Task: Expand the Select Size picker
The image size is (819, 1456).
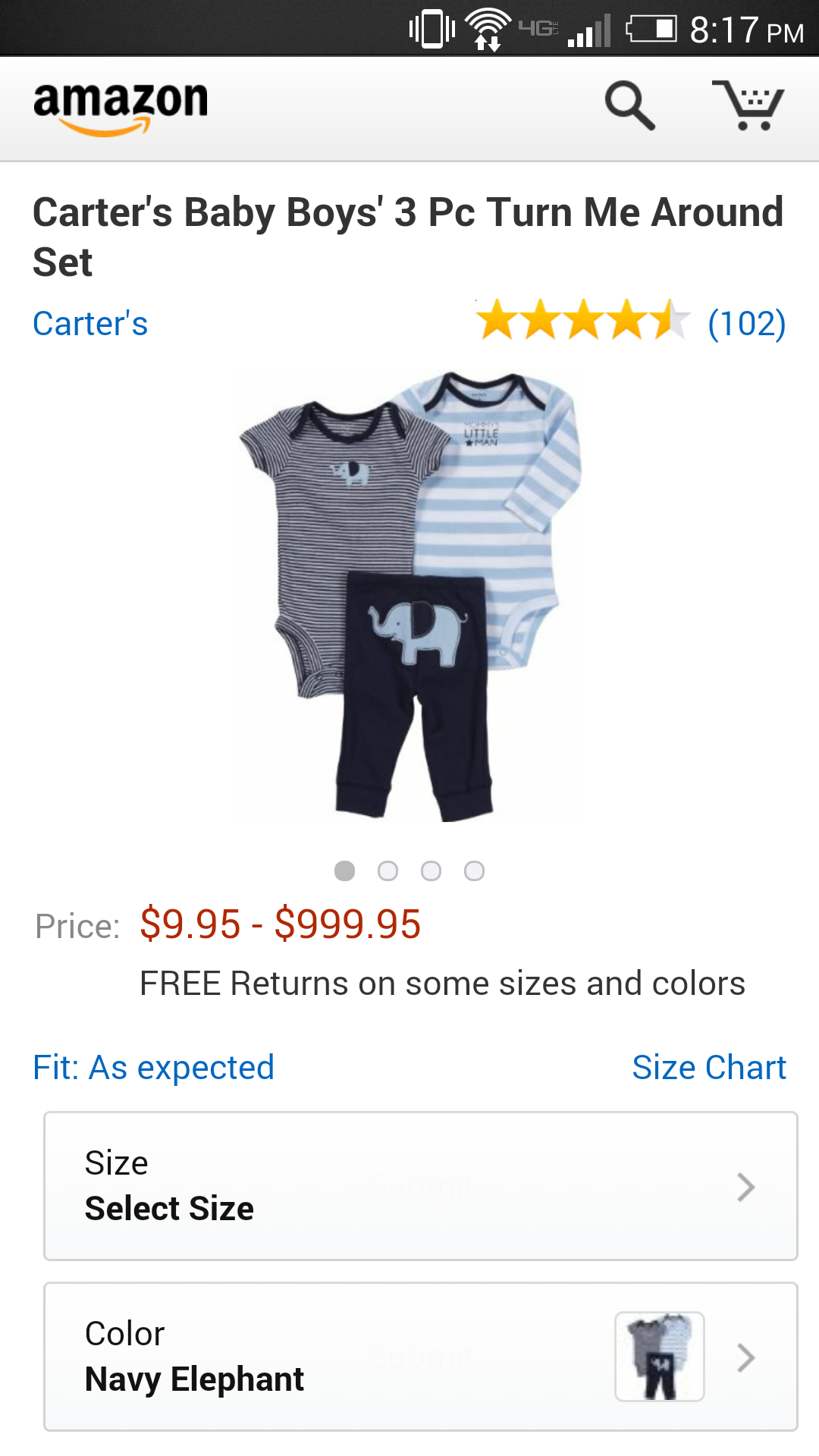Action: 420,1186
